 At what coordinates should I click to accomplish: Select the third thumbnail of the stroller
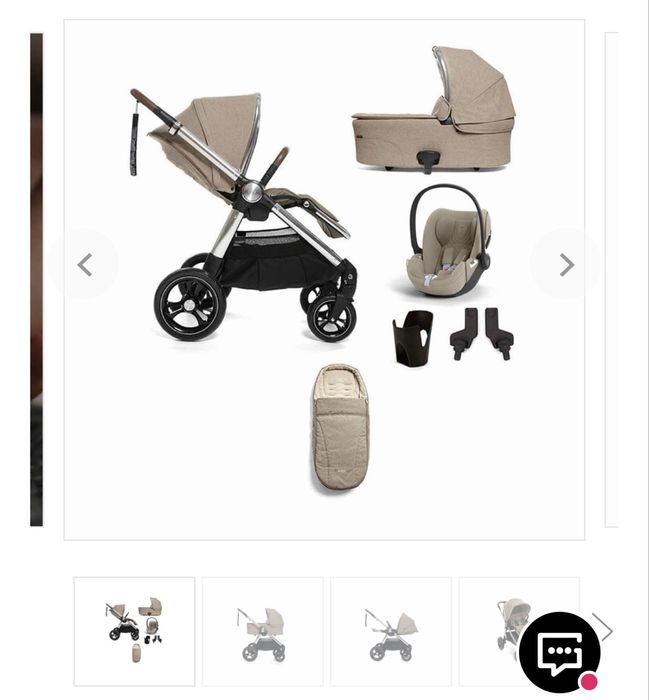pyautogui.click(x=391, y=630)
